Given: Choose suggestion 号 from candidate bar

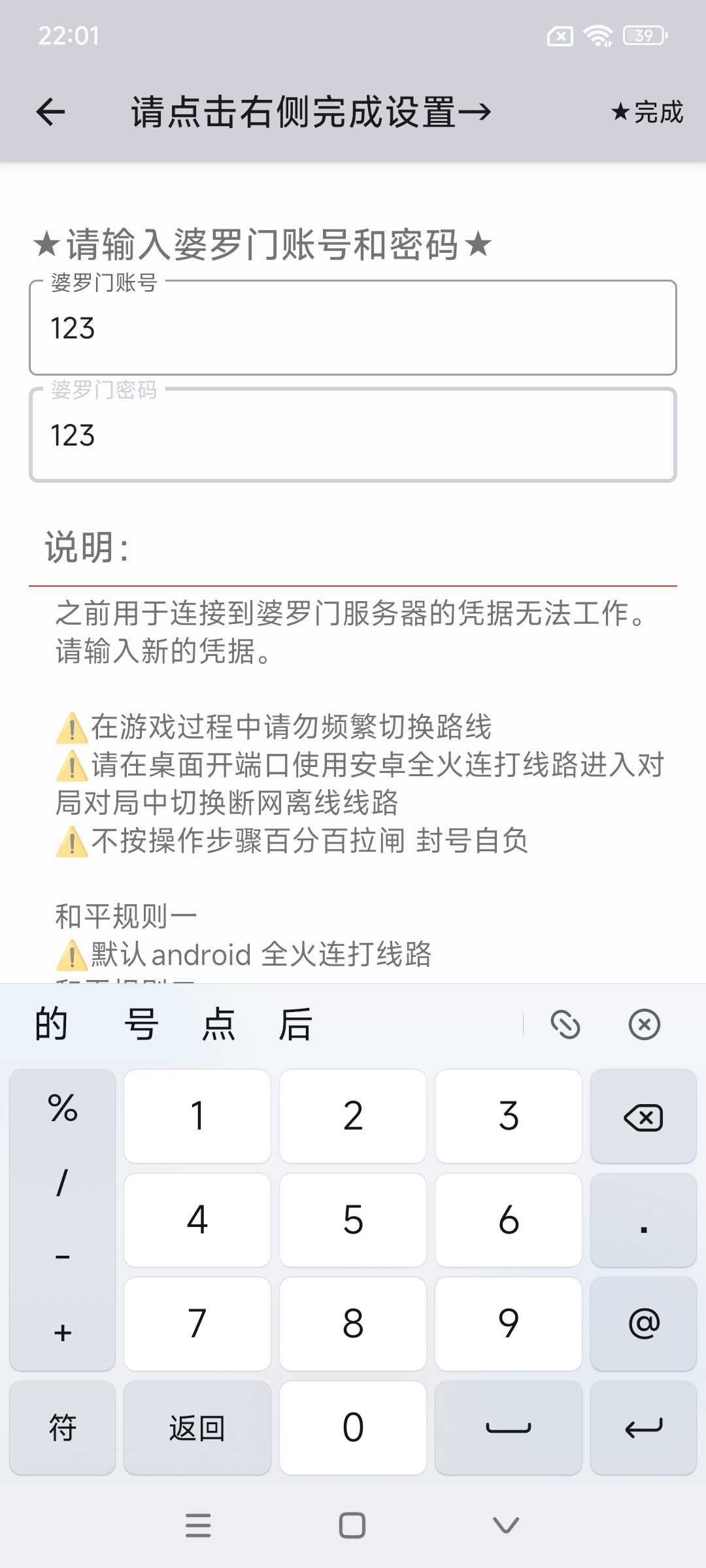Looking at the screenshot, I should tap(141, 1024).
